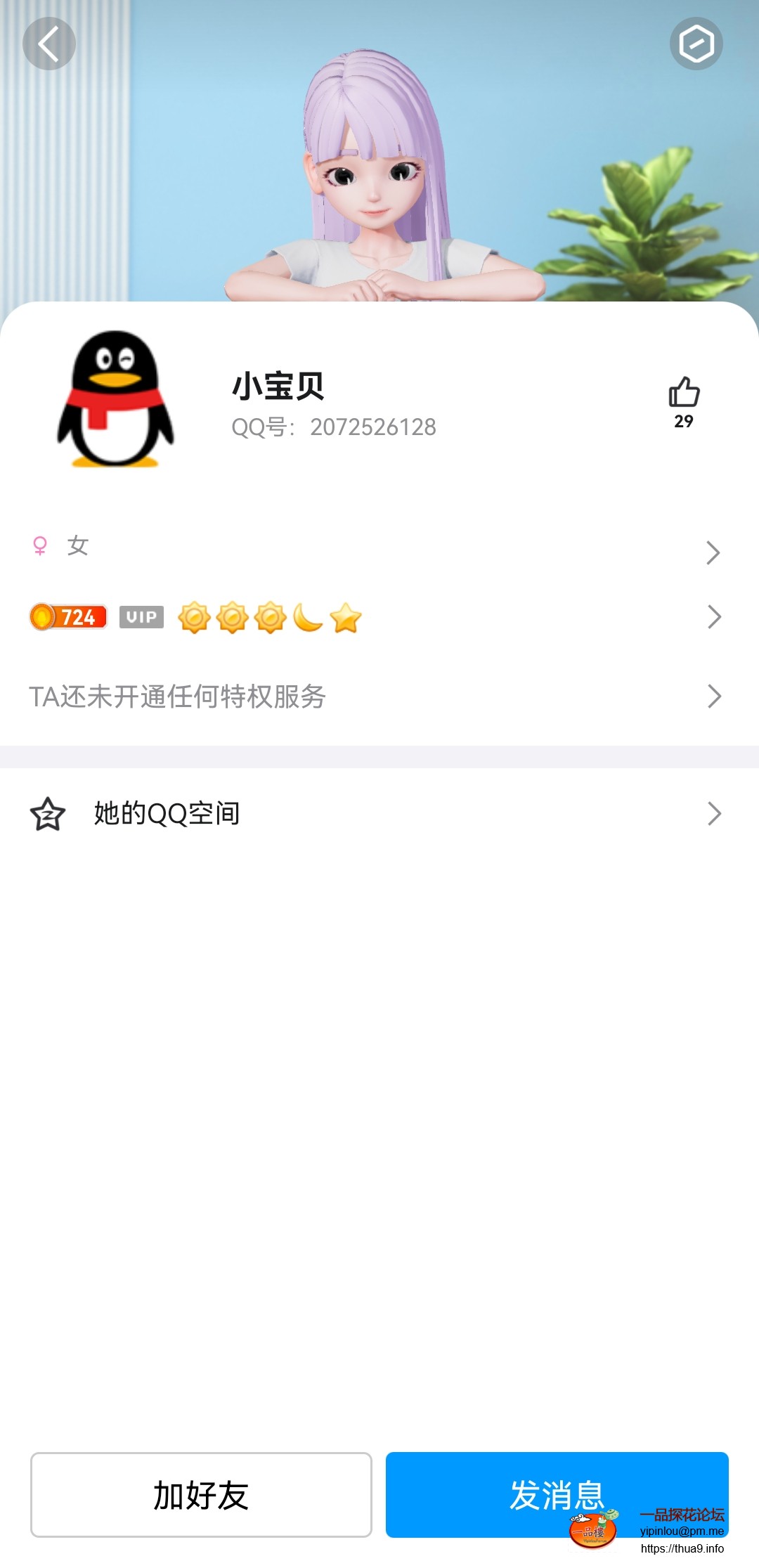The image size is (759, 1568).
Task: Open details via the badge row chevron
Action: point(715,616)
